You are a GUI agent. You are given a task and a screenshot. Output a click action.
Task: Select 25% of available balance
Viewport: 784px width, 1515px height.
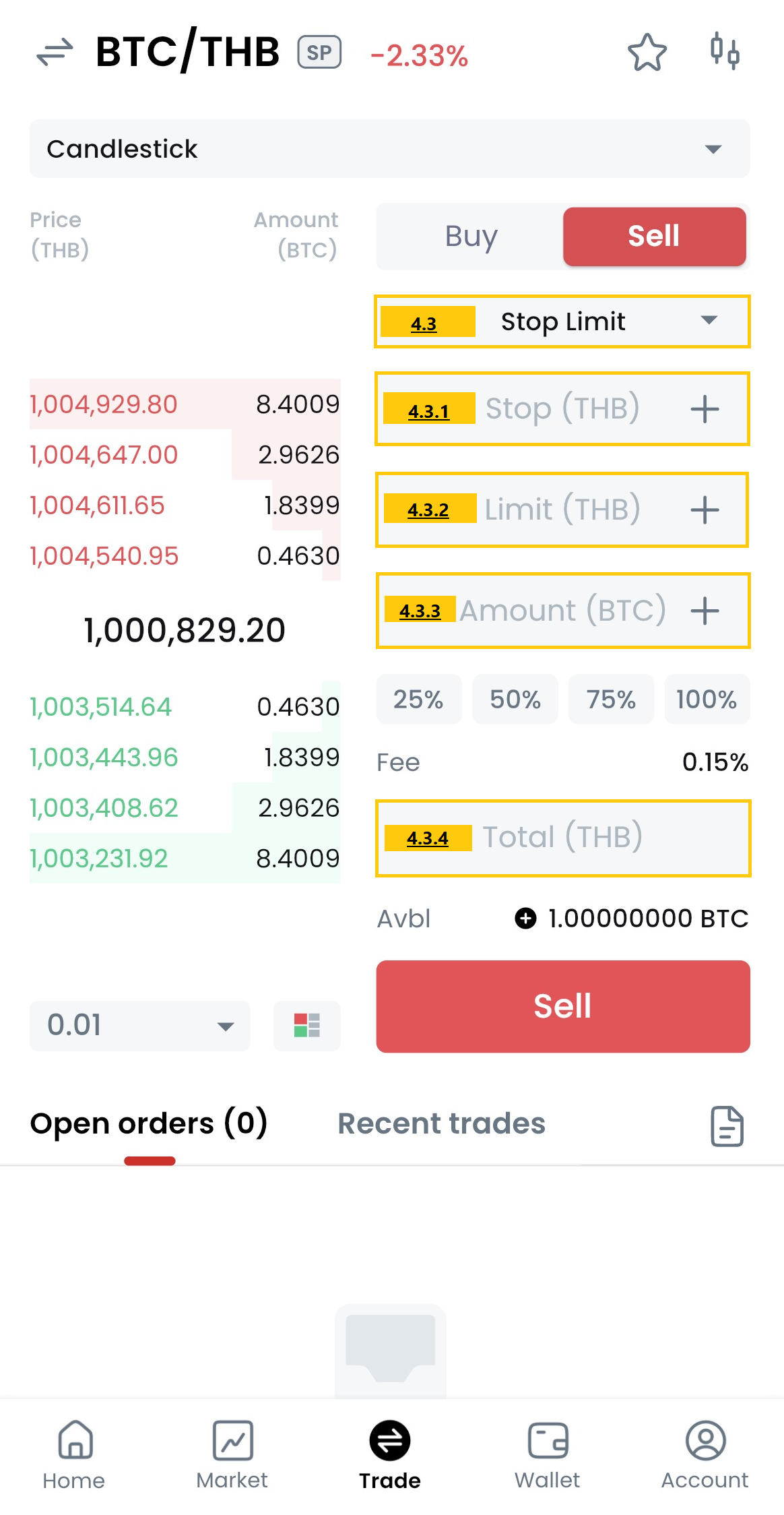tap(418, 700)
